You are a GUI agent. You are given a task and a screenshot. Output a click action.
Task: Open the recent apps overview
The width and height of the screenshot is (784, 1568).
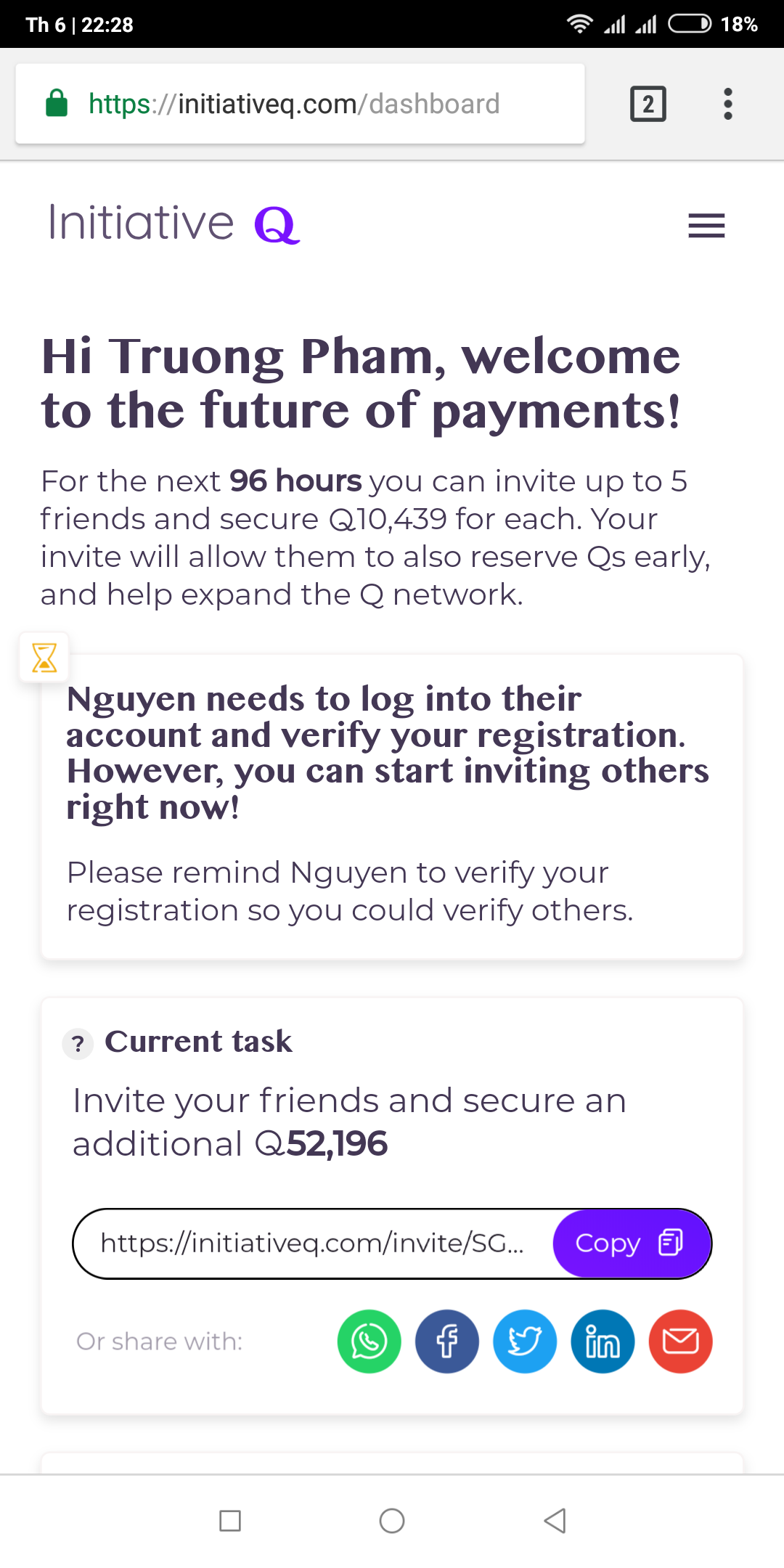tap(229, 1520)
